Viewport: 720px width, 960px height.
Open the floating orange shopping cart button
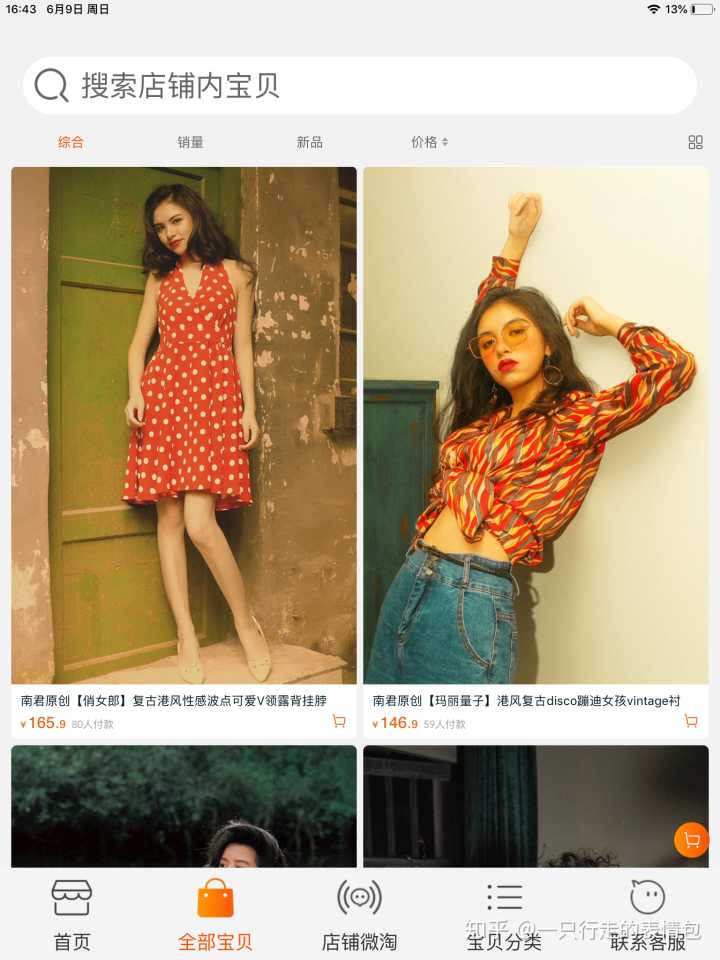(691, 840)
